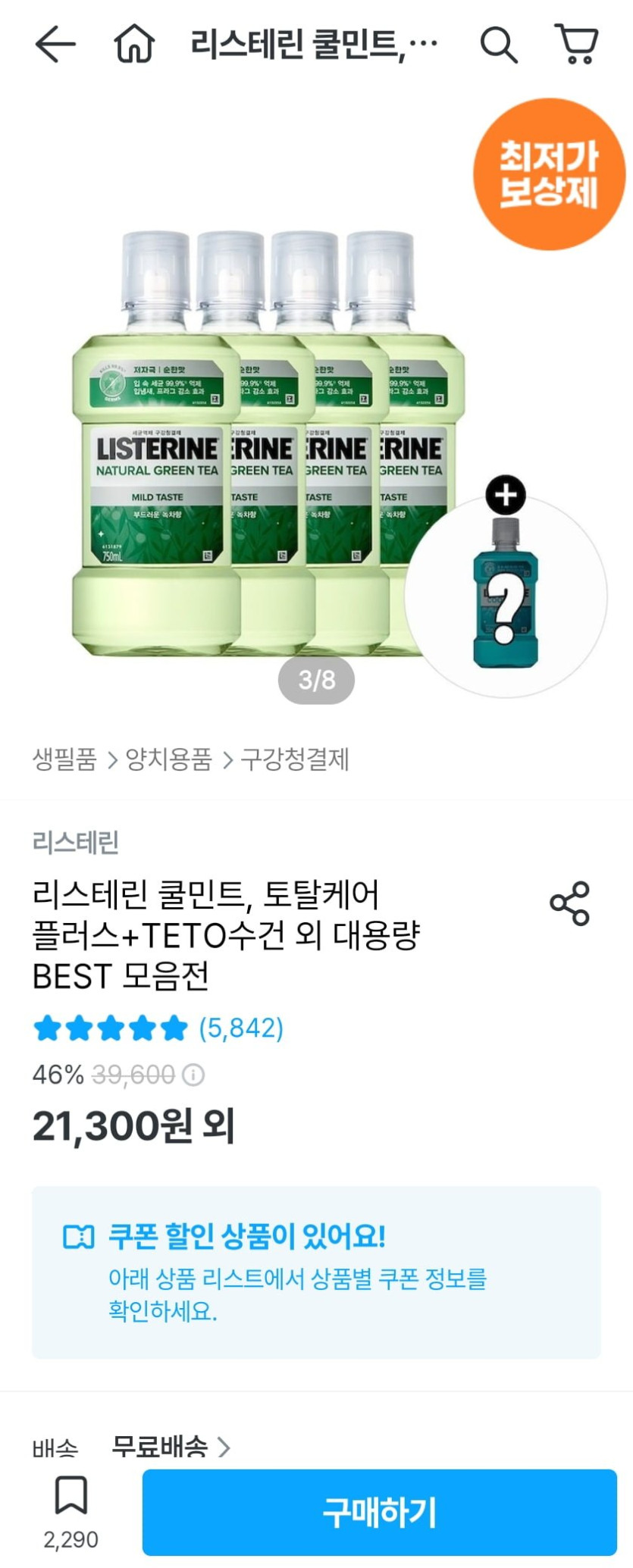This screenshot has height=1568, width=633.
Task: Tap the 구매하기 button
Action: (379, 1512)
